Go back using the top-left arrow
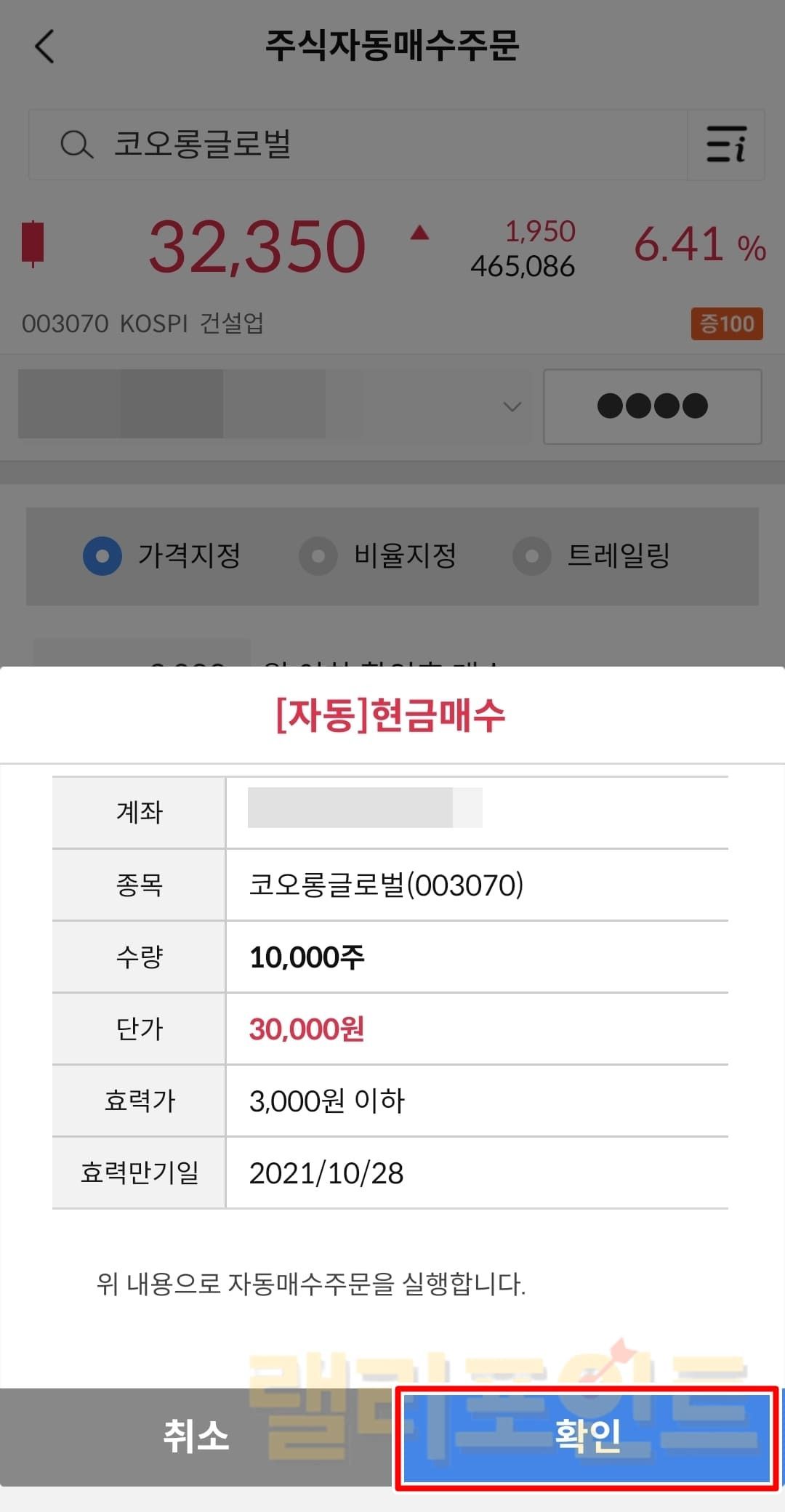 (x=45, y=47)
